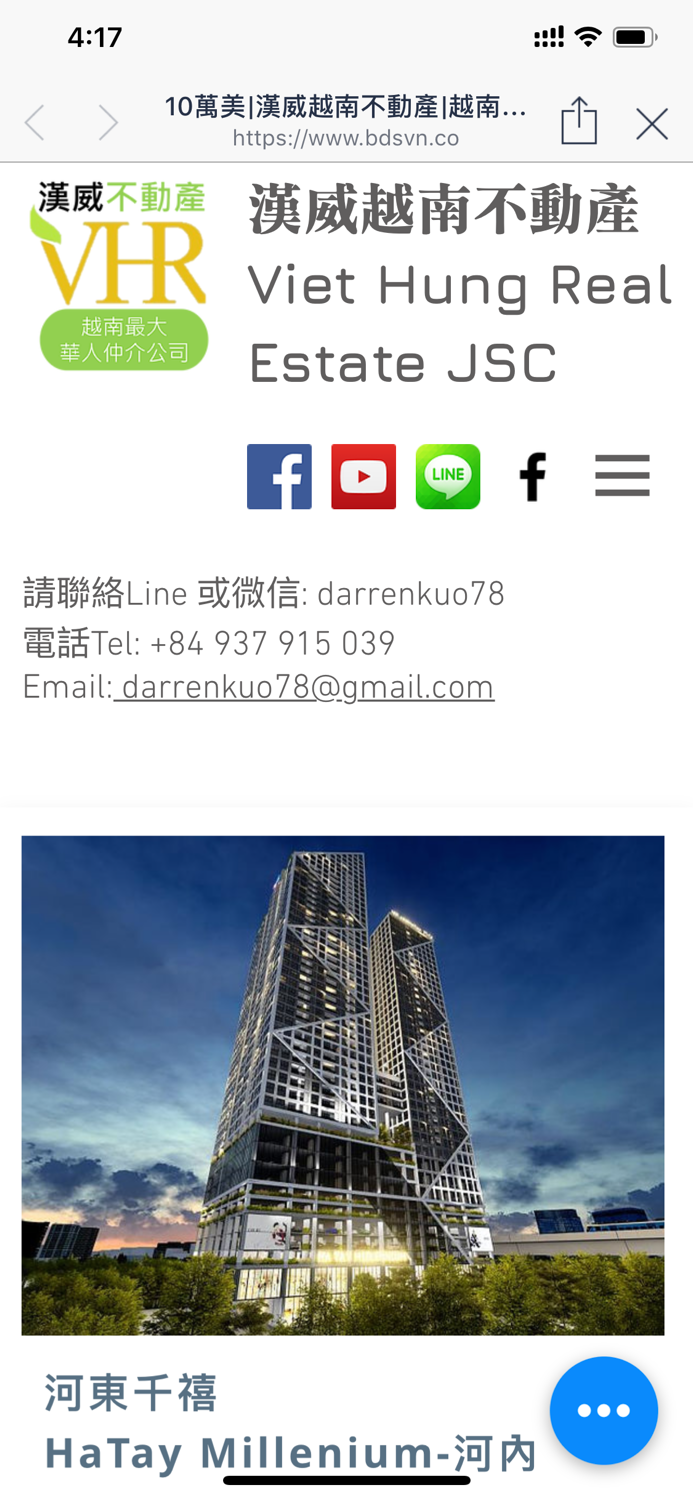Open the green LINE icon
Screen dimensions: 693x1500
tap(448, 477)
